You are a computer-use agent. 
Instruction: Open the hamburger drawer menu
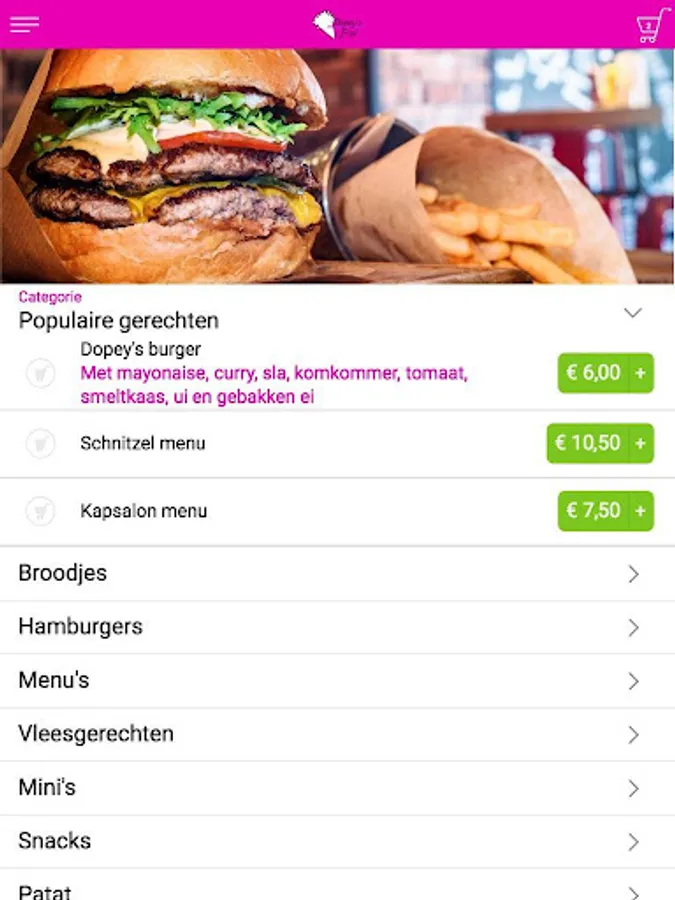(x=25, y=25)
